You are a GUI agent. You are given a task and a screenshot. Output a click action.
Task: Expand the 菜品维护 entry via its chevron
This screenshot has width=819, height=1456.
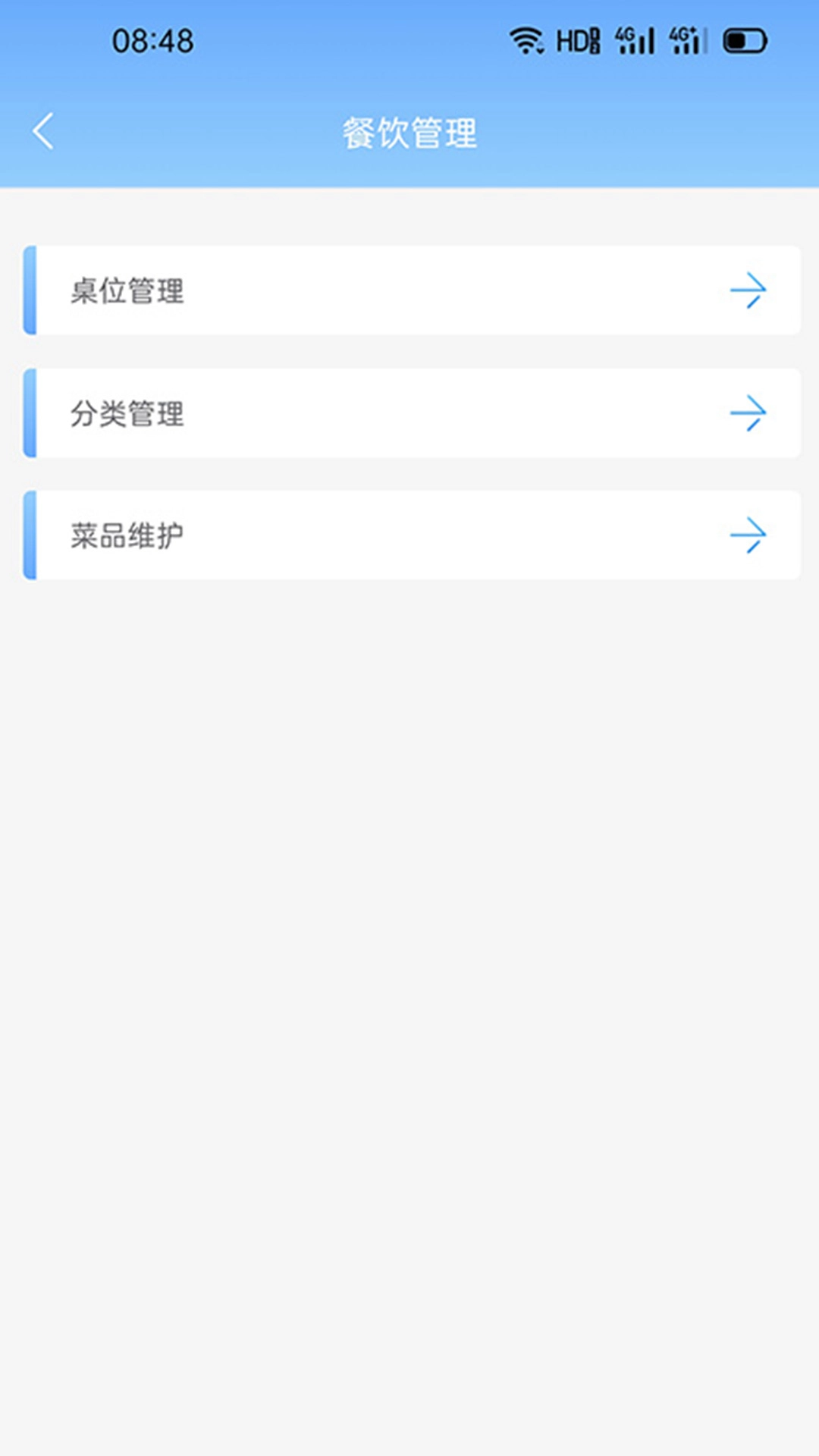coord(749,534)
